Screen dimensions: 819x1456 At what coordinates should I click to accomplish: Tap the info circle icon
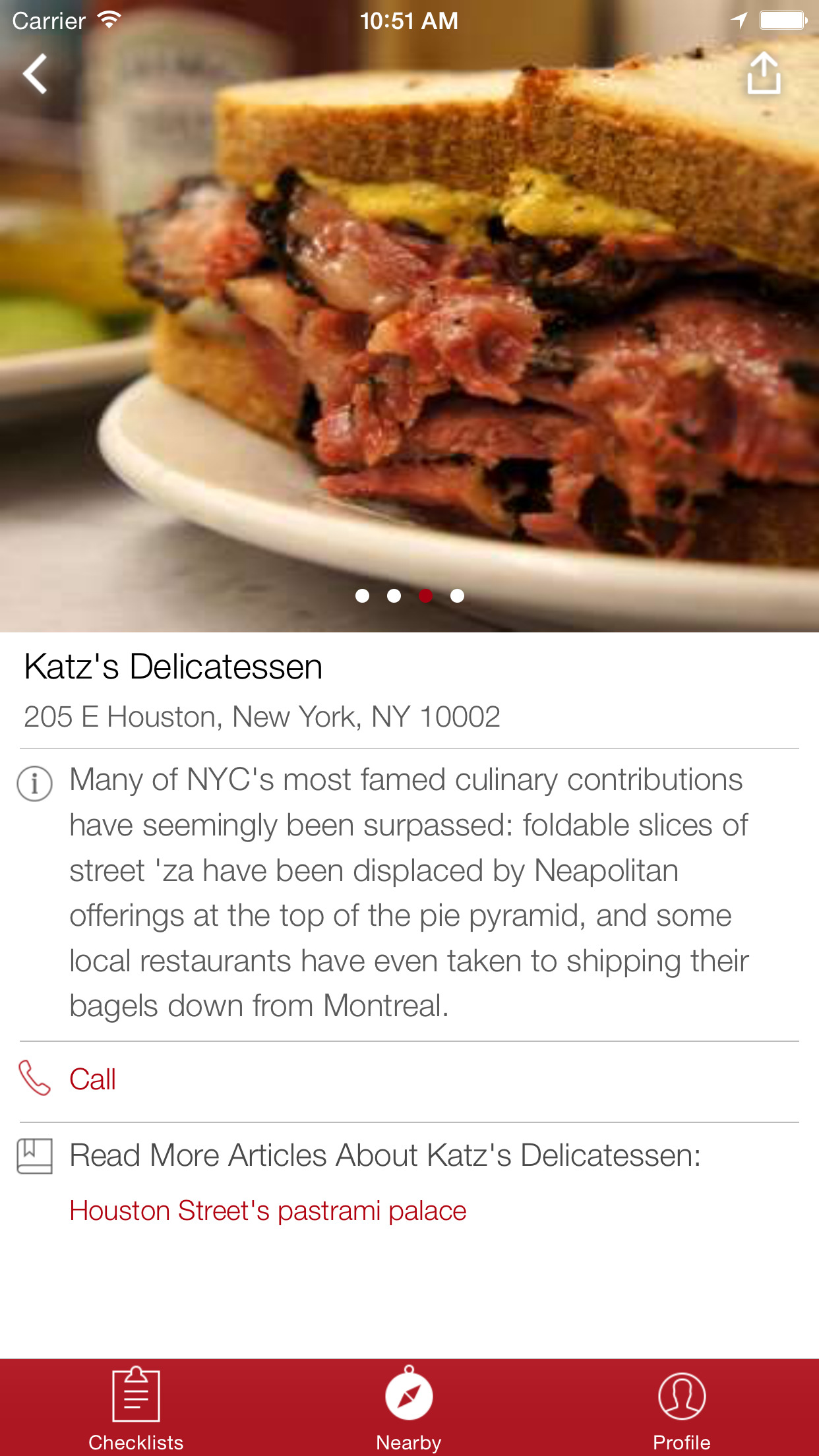(x=34, y=785)
